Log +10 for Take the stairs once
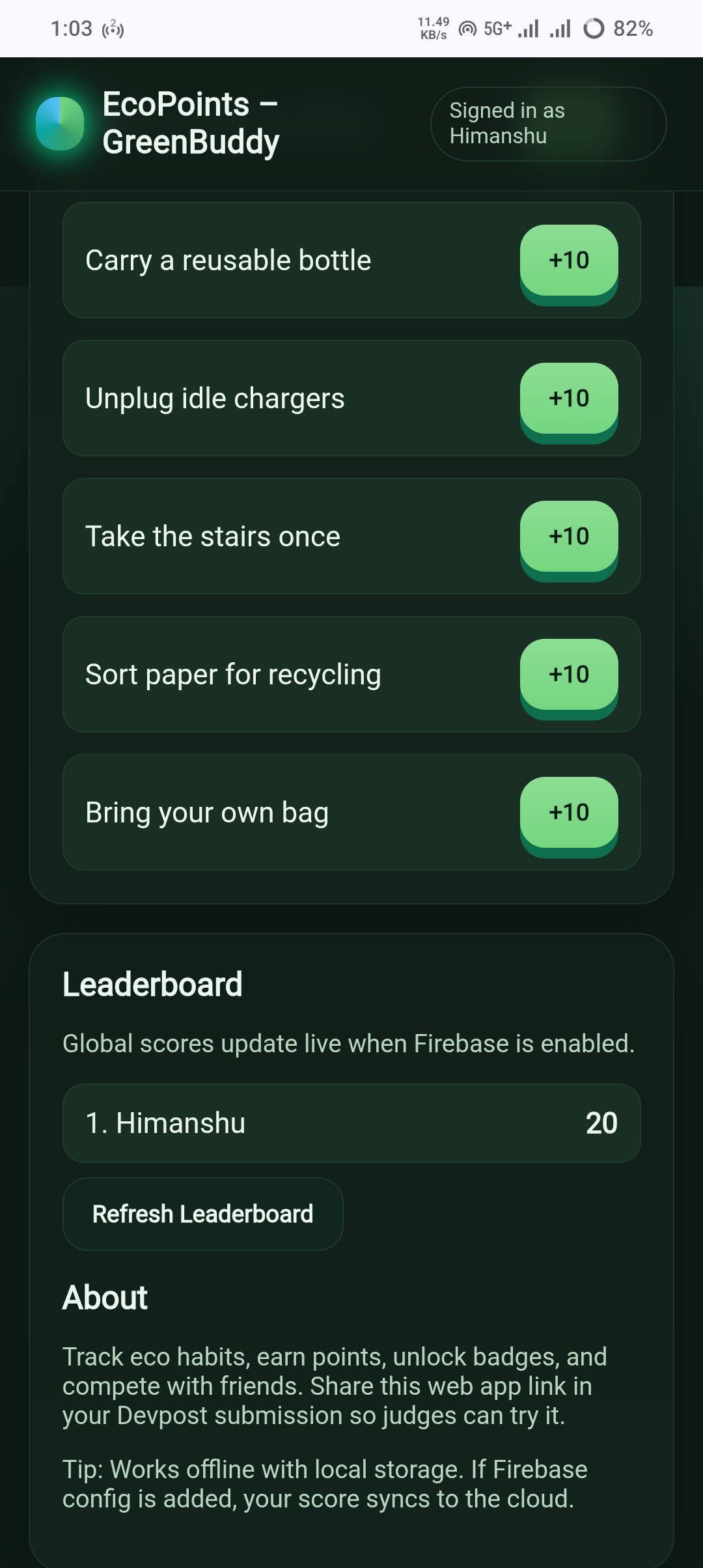Image resolution: width=703 pixels, height=1568 pixels. 568,537
